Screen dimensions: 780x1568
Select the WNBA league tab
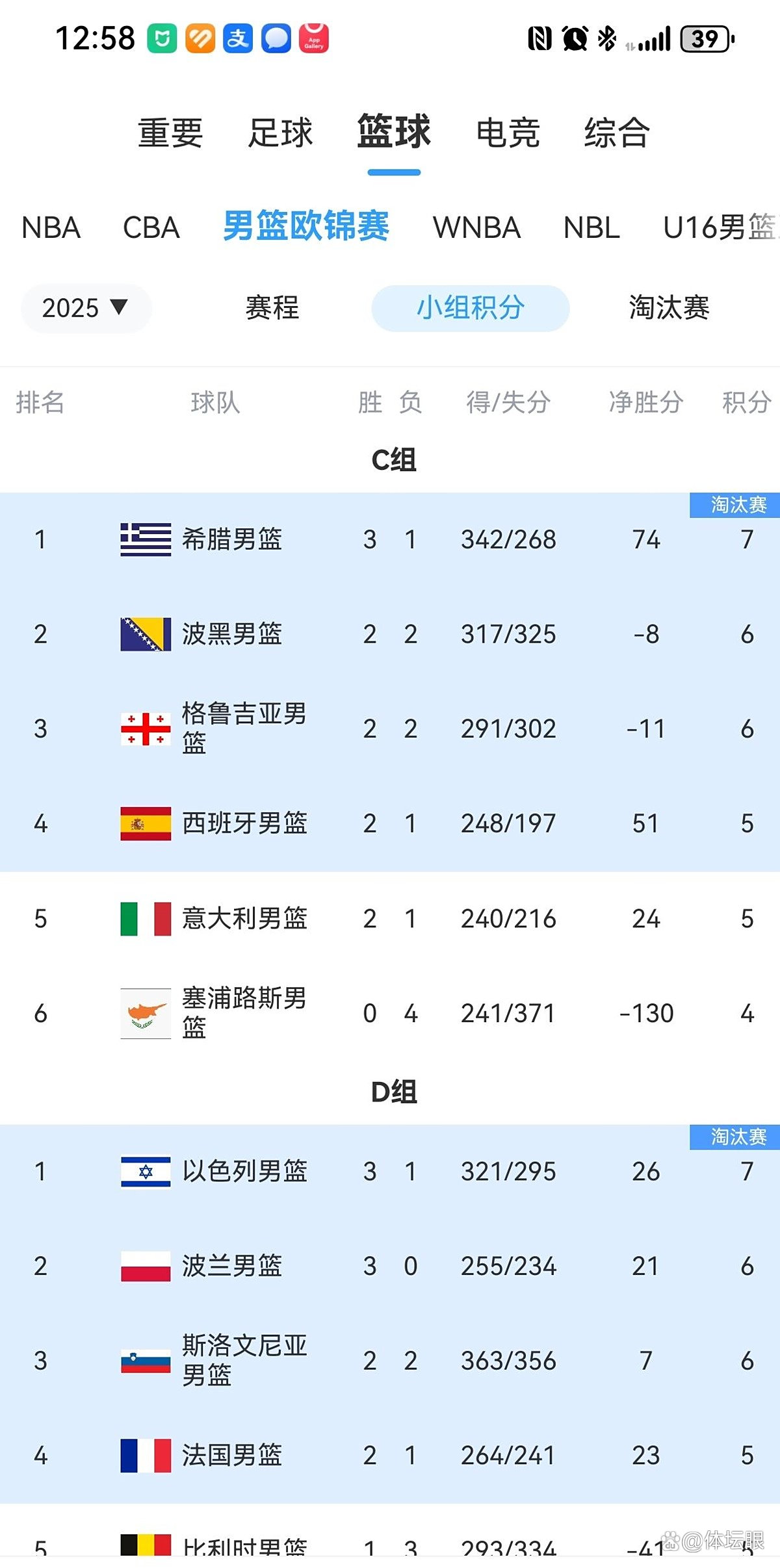476,228
